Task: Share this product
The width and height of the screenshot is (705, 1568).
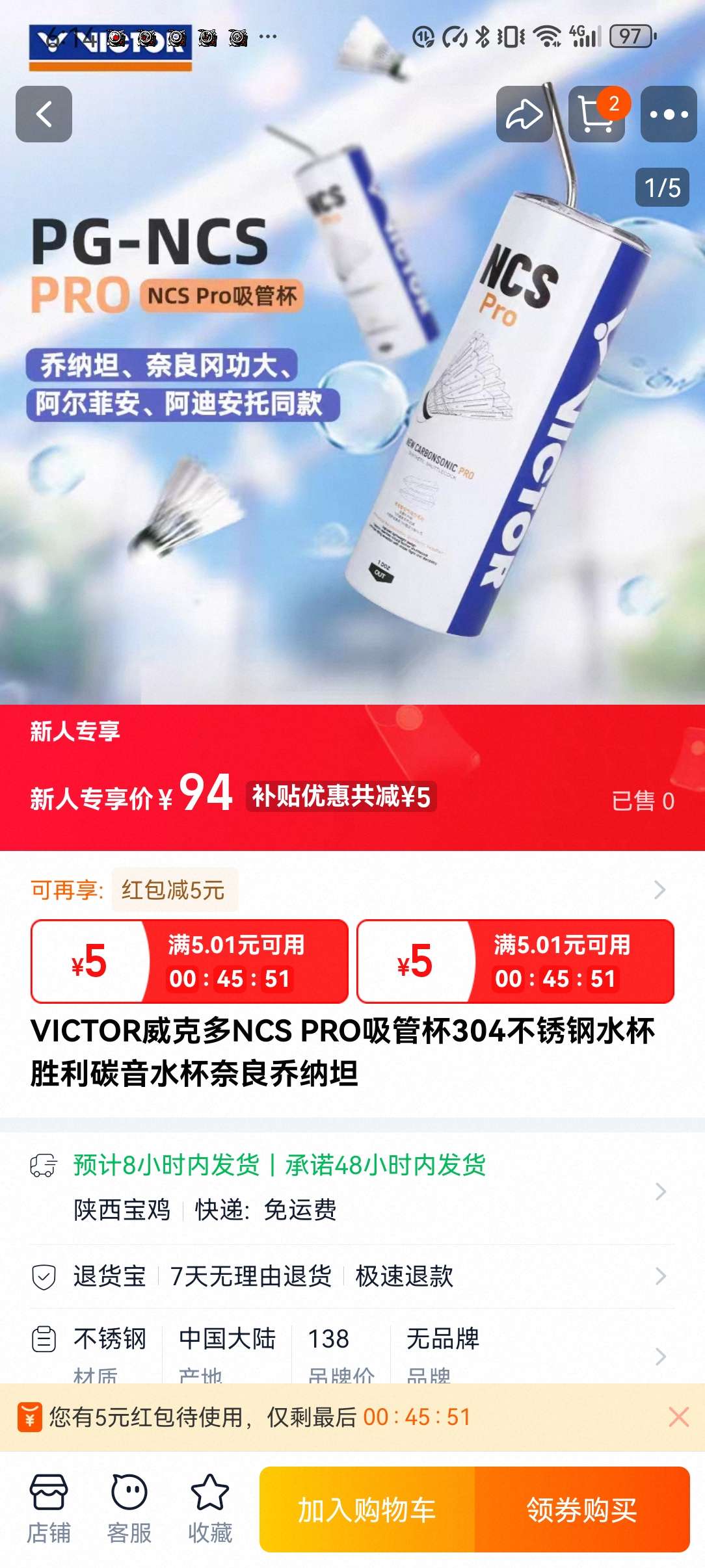Action: [x=524, y=114]
